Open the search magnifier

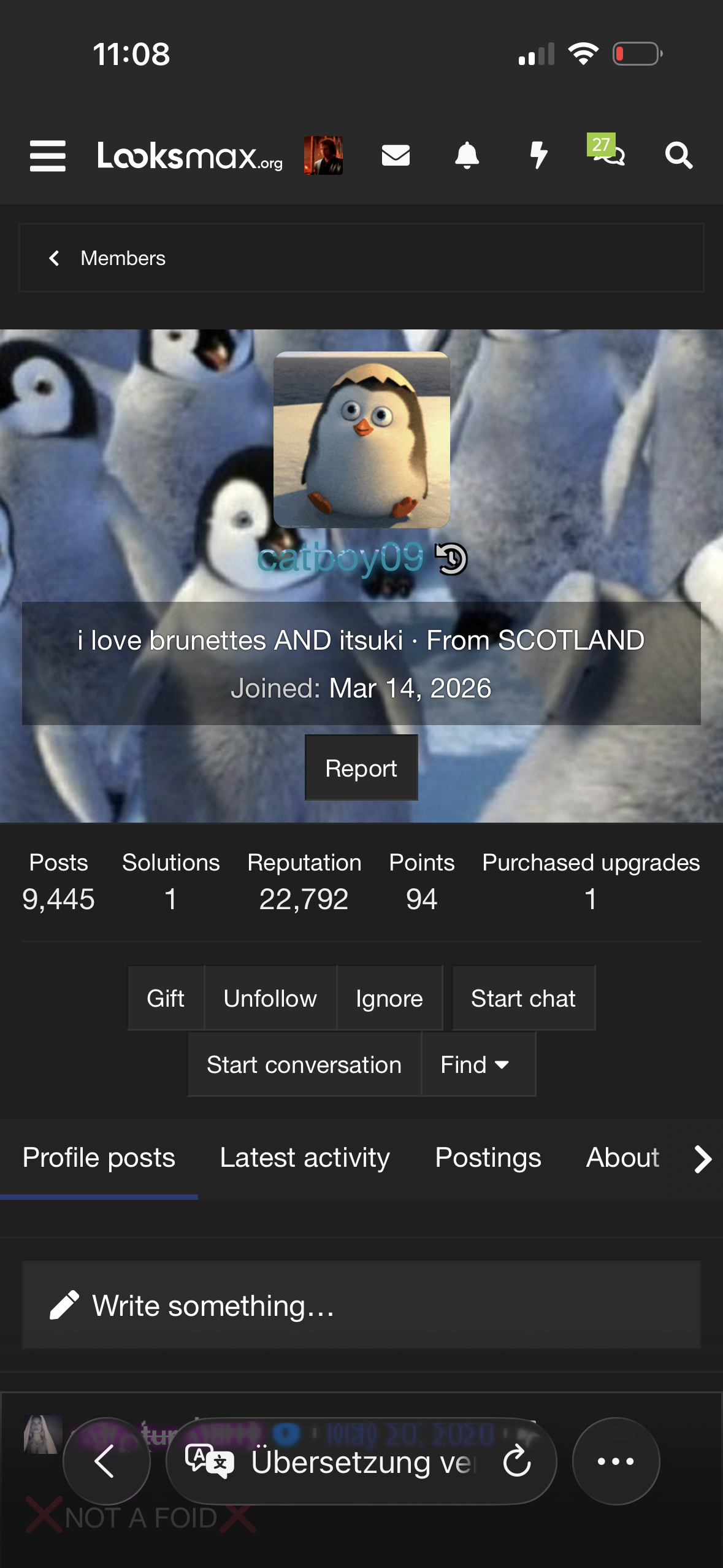(679, 155)
